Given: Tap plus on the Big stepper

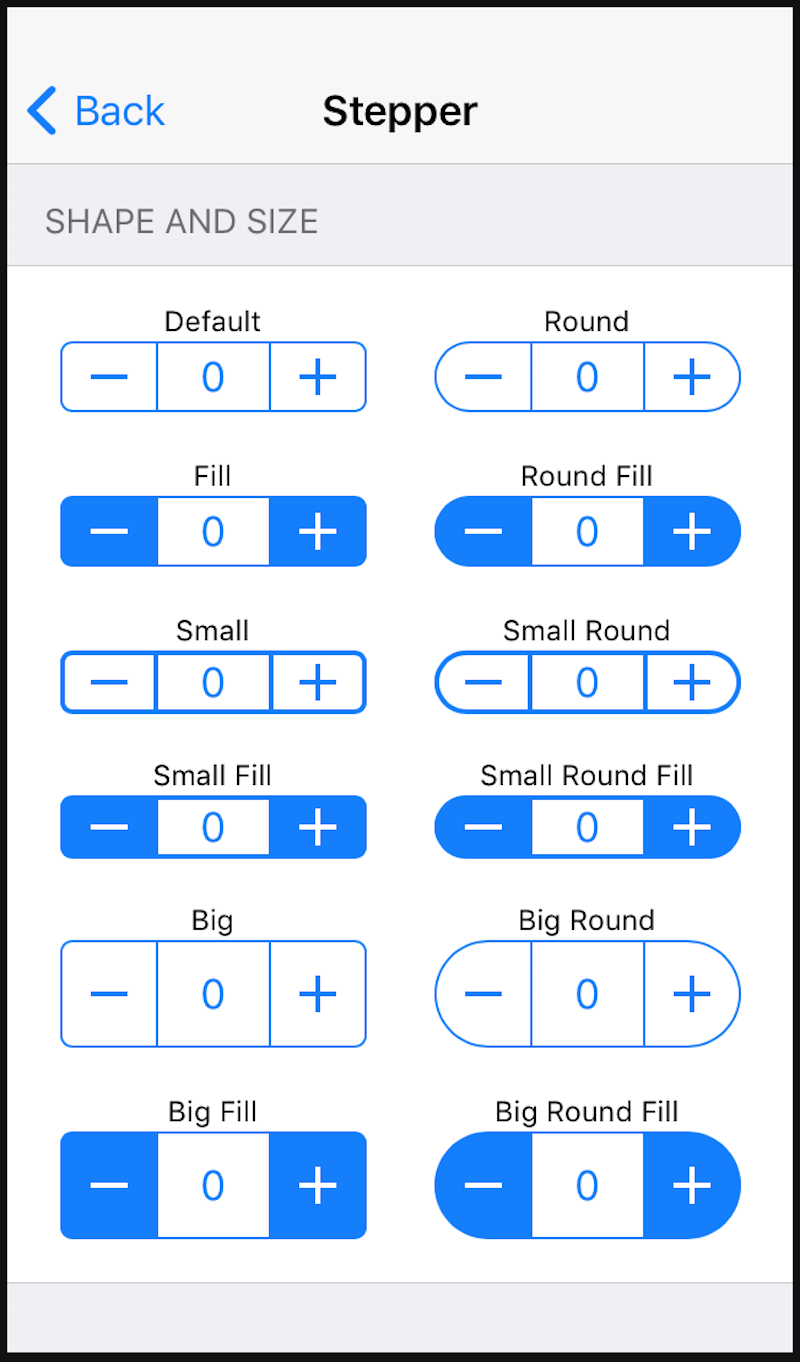Looking at the screenshot, I should (x=318, y=994).
